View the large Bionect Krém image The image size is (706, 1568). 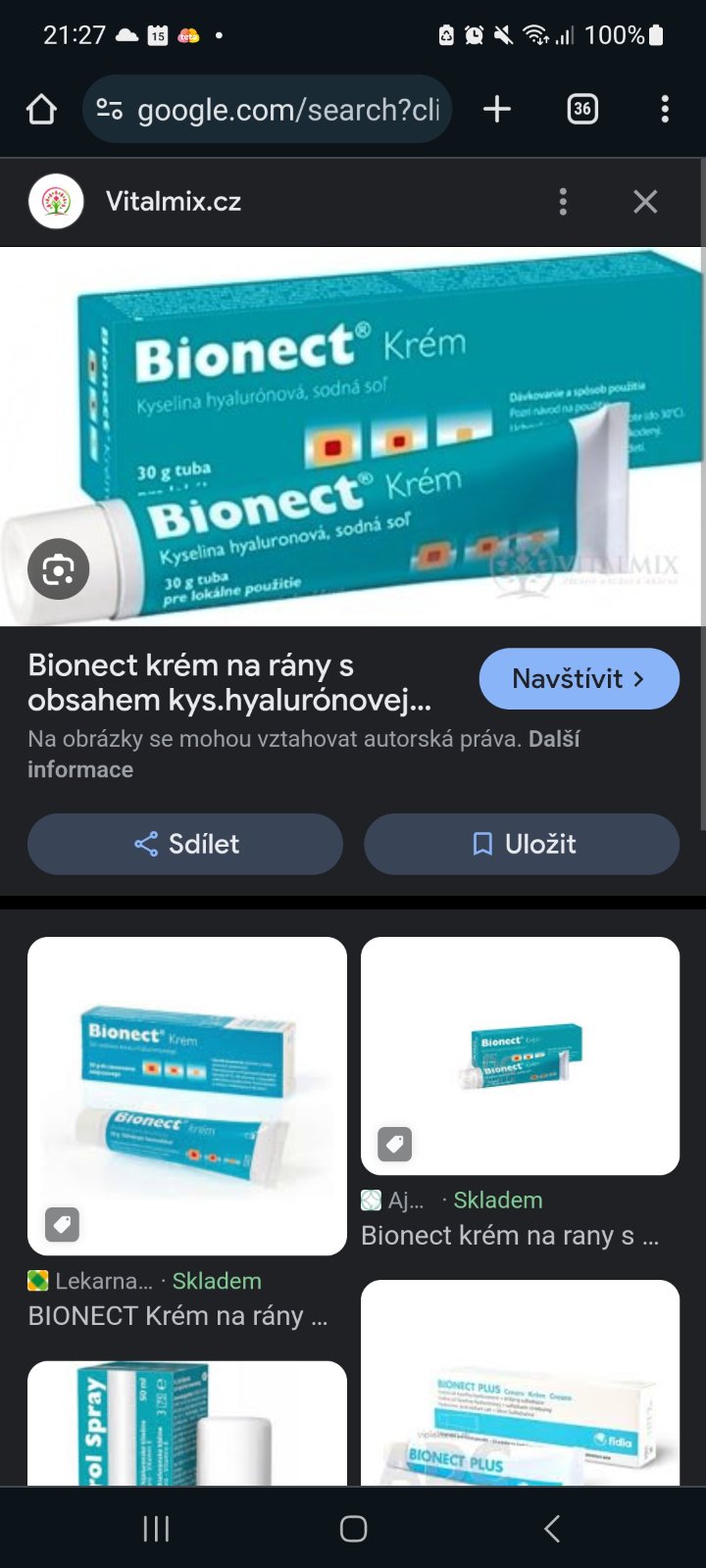[x=353, y=436]
